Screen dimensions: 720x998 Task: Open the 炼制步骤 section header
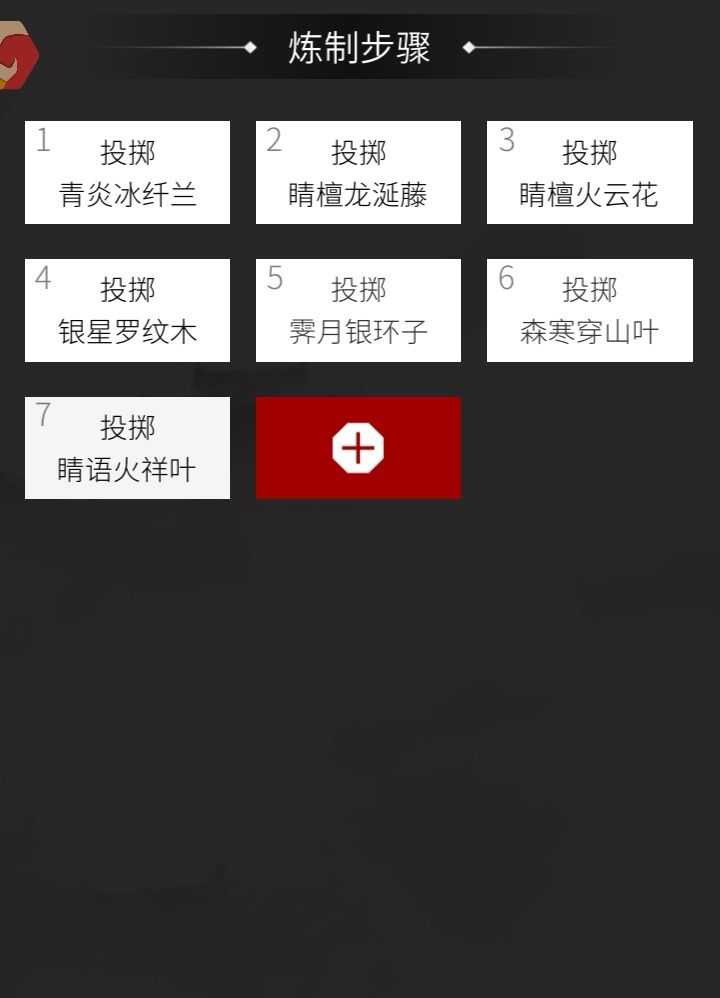[358, 46]
